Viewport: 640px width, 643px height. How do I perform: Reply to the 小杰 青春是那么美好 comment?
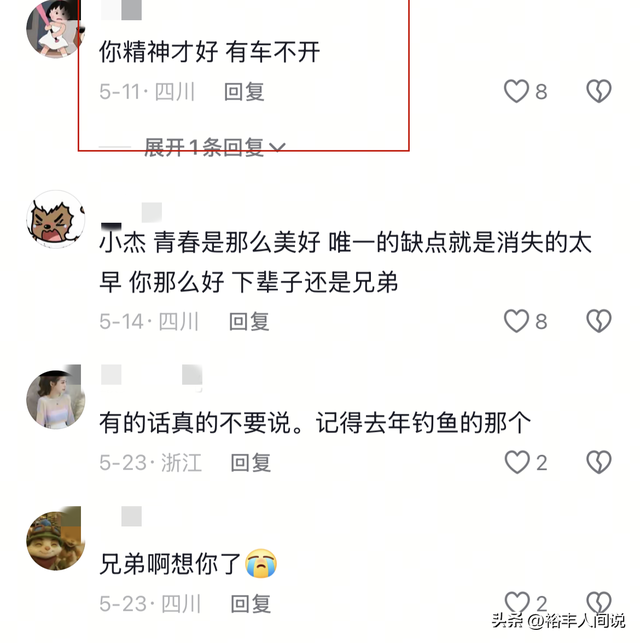[249, 321]
